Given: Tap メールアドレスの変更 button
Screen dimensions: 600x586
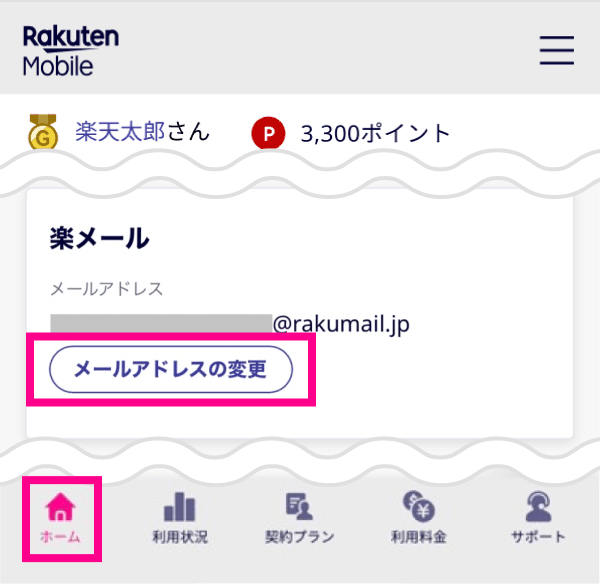Looking at the screenshot, I should (x=170, y=370).
